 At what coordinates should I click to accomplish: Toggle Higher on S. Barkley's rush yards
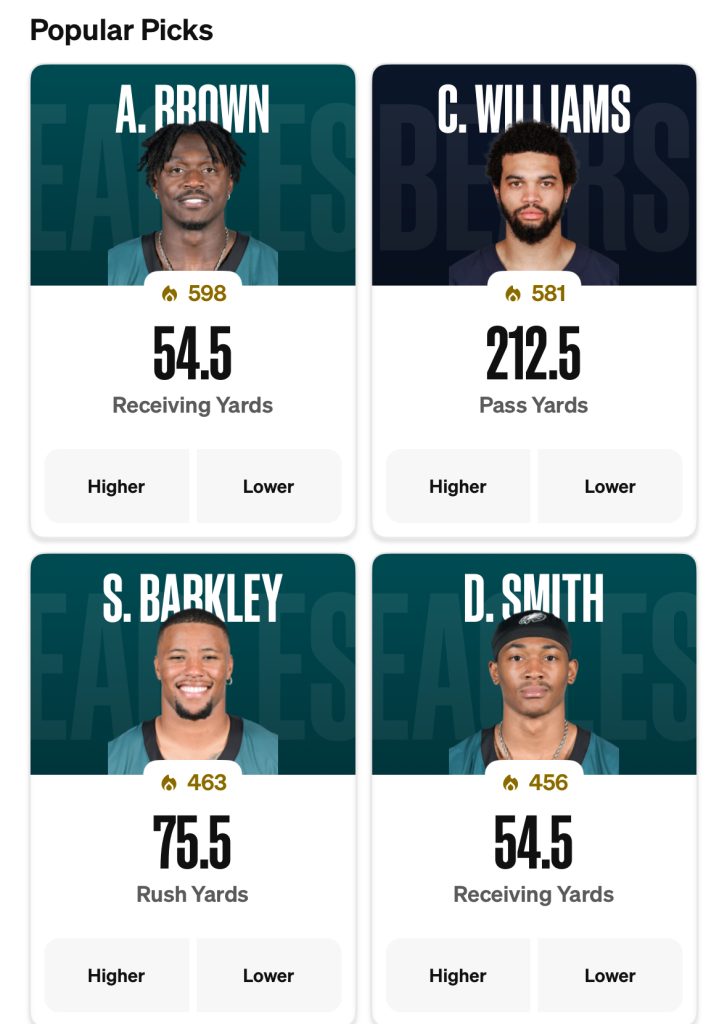pos(117,975)
